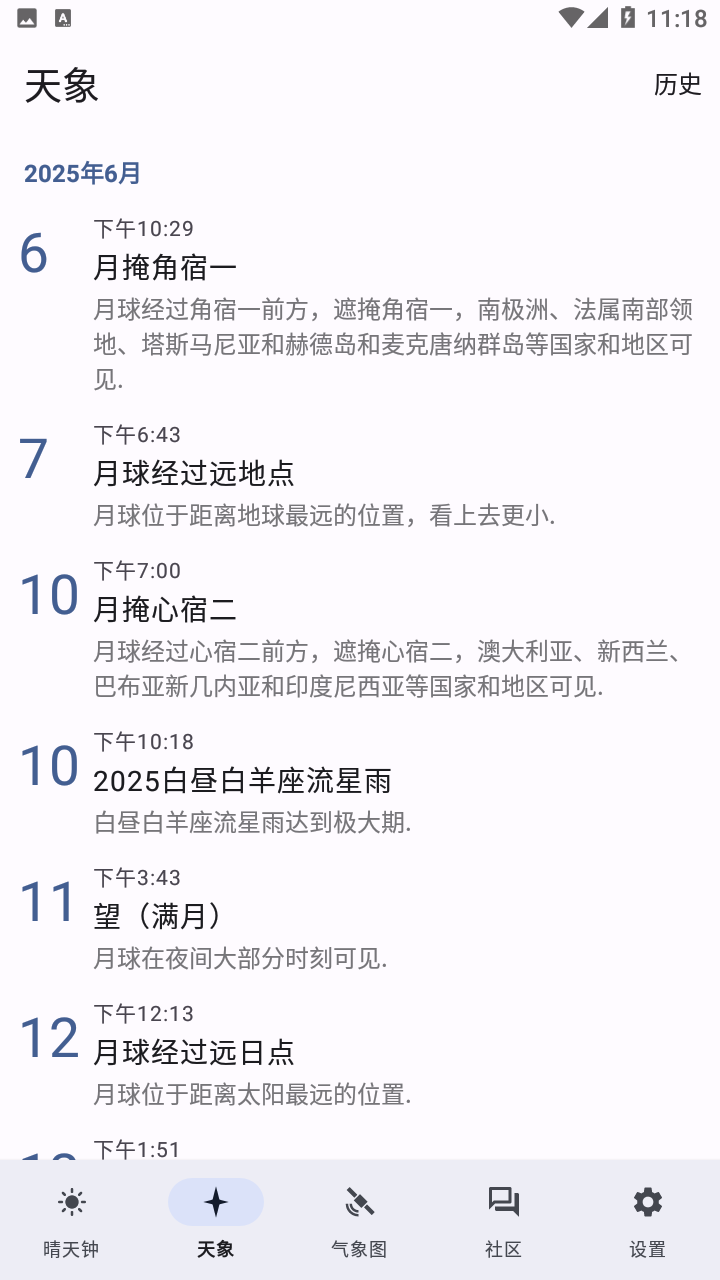Open the 社区 tab
720x1280 pixels.
click(x=503, y=1220)
